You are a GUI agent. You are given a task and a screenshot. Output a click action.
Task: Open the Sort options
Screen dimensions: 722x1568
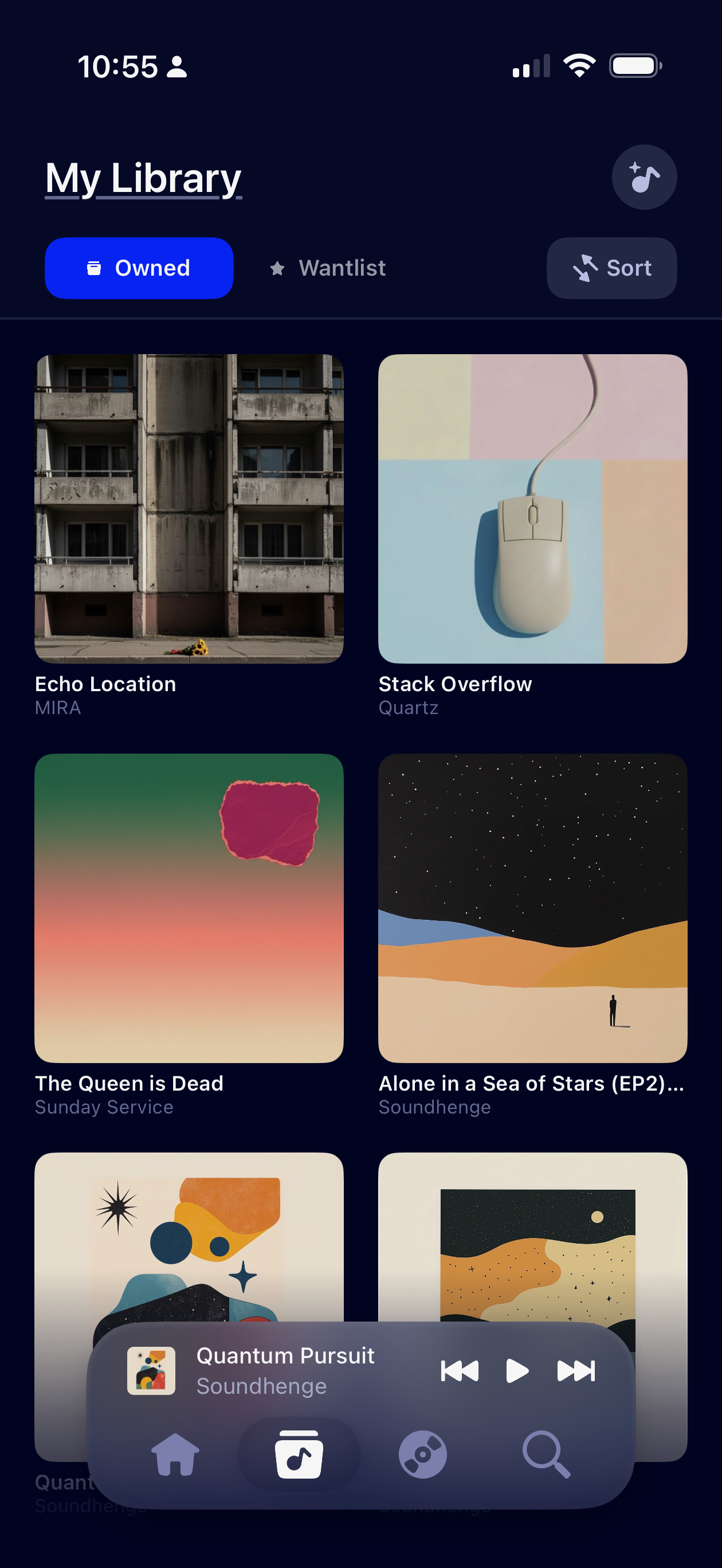(x=611, y=268)
